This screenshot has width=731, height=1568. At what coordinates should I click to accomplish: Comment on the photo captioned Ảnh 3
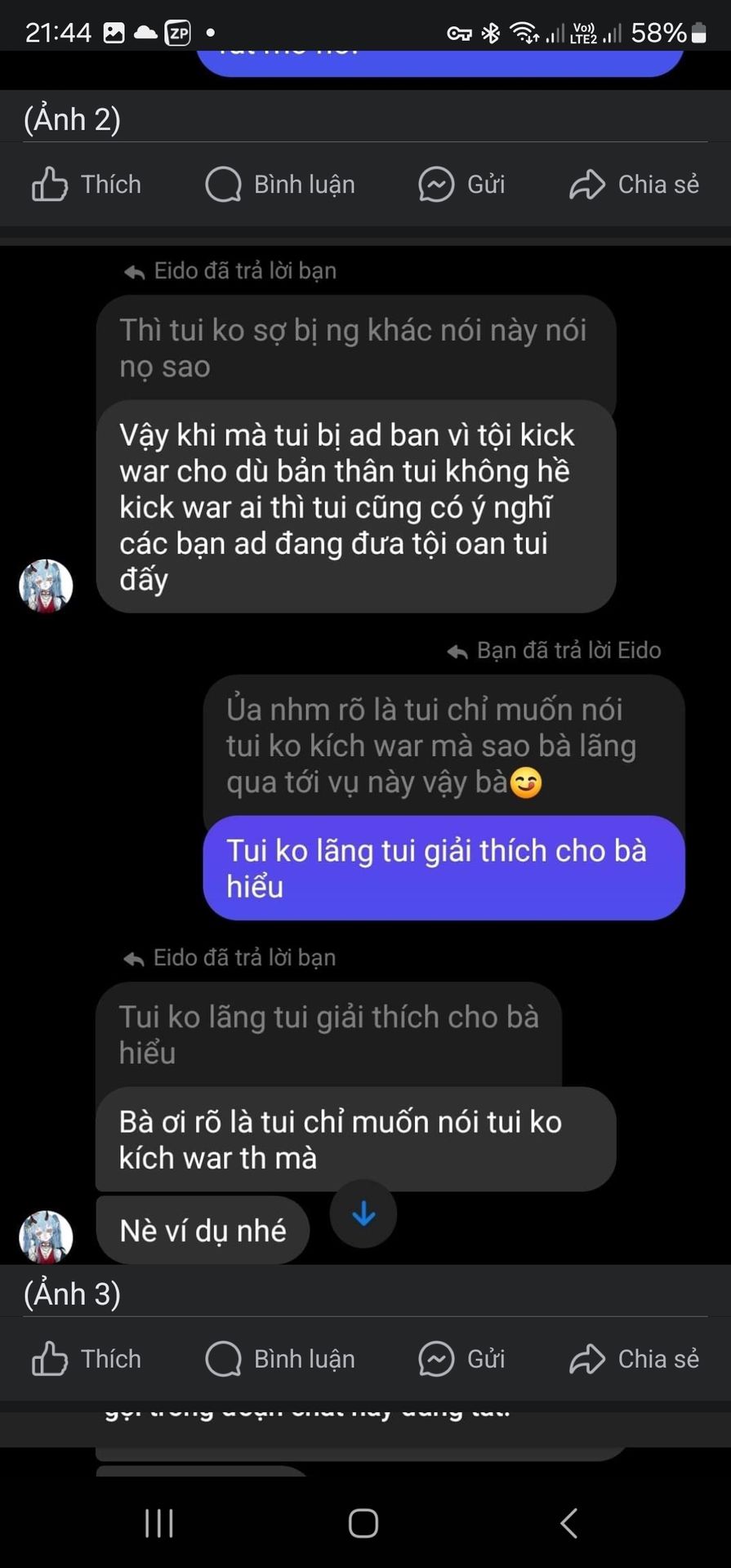click(280, 1359)
